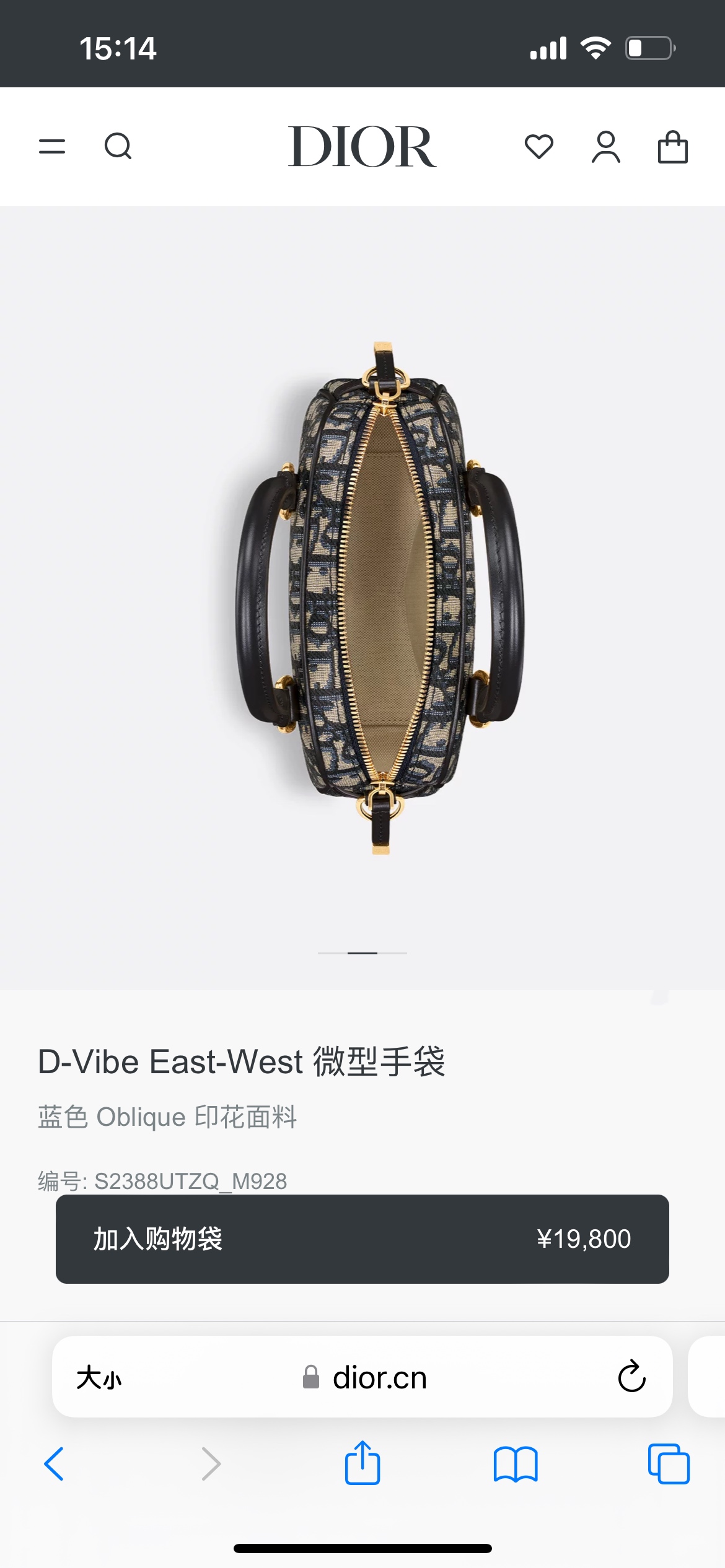
Task: Add the handbag to cart with 加入购物袋
Action: click(x=362, y=1239)
